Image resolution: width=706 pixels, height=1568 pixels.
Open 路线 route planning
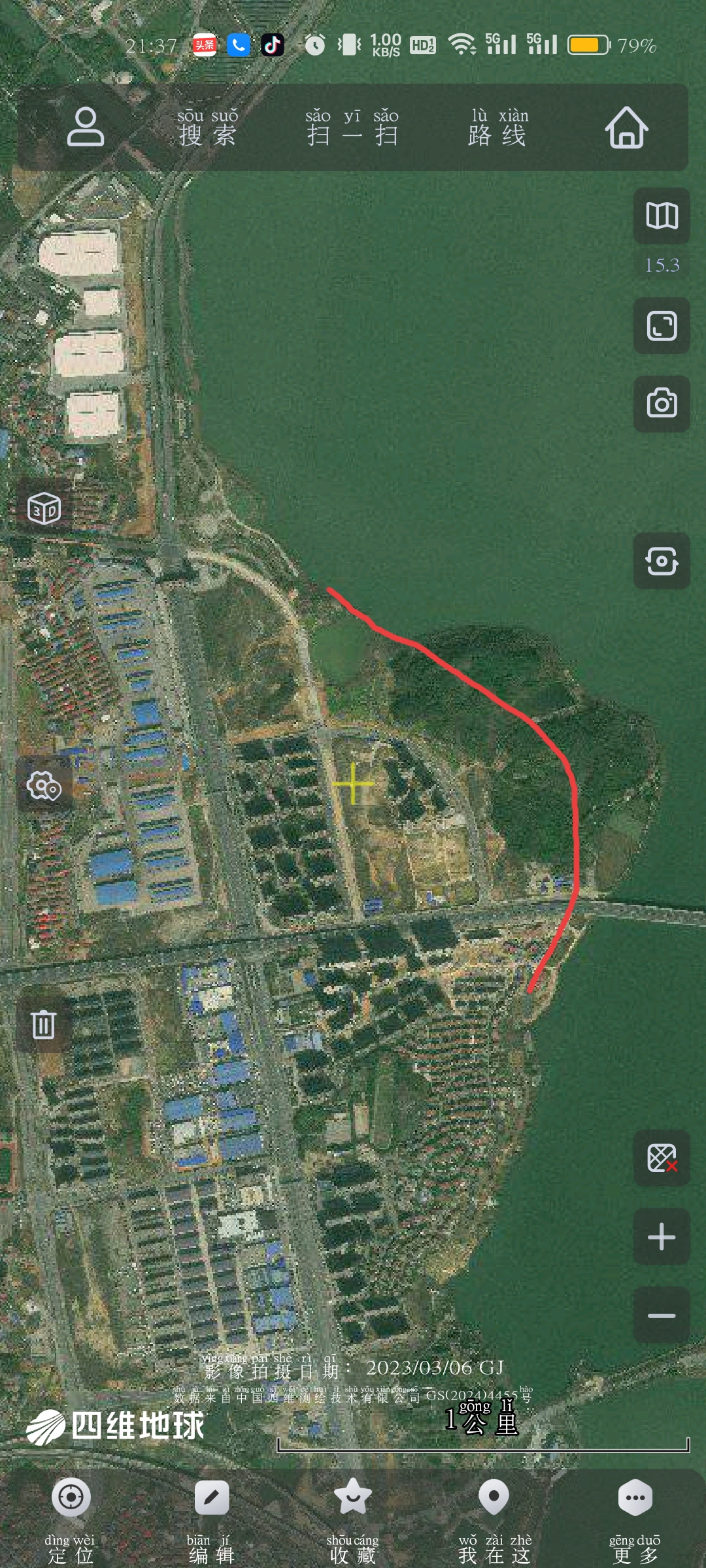[x=498, y=128]
